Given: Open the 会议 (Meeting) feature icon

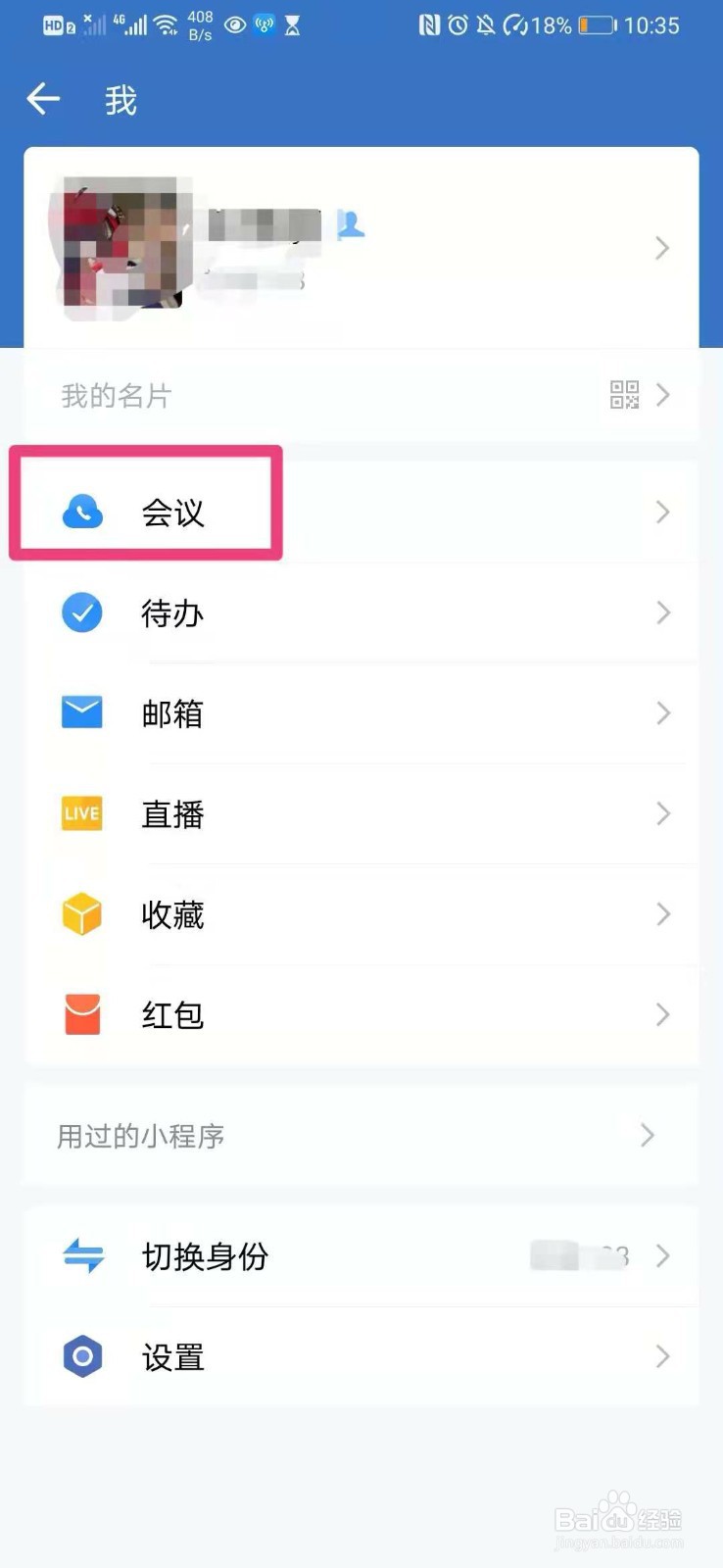Looking at the screenshot, I should click(81, 512).
